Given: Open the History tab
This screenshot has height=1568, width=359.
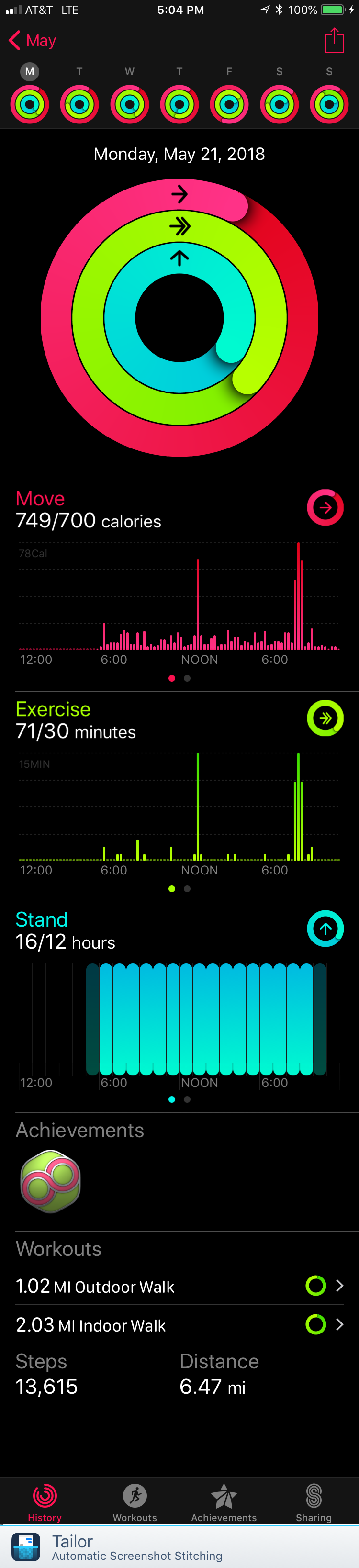Looking at the screenshot, I should (x=45, y=1502).
